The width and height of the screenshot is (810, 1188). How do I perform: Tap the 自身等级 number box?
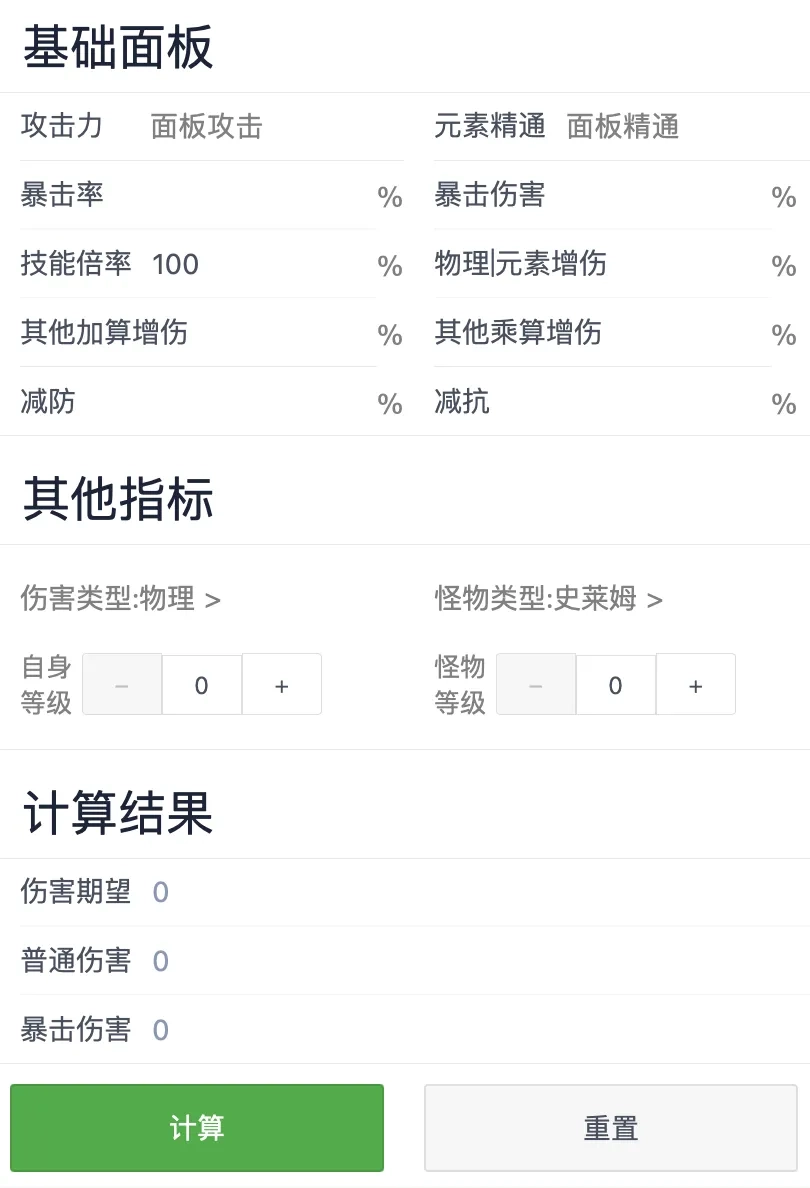[202, 685]
